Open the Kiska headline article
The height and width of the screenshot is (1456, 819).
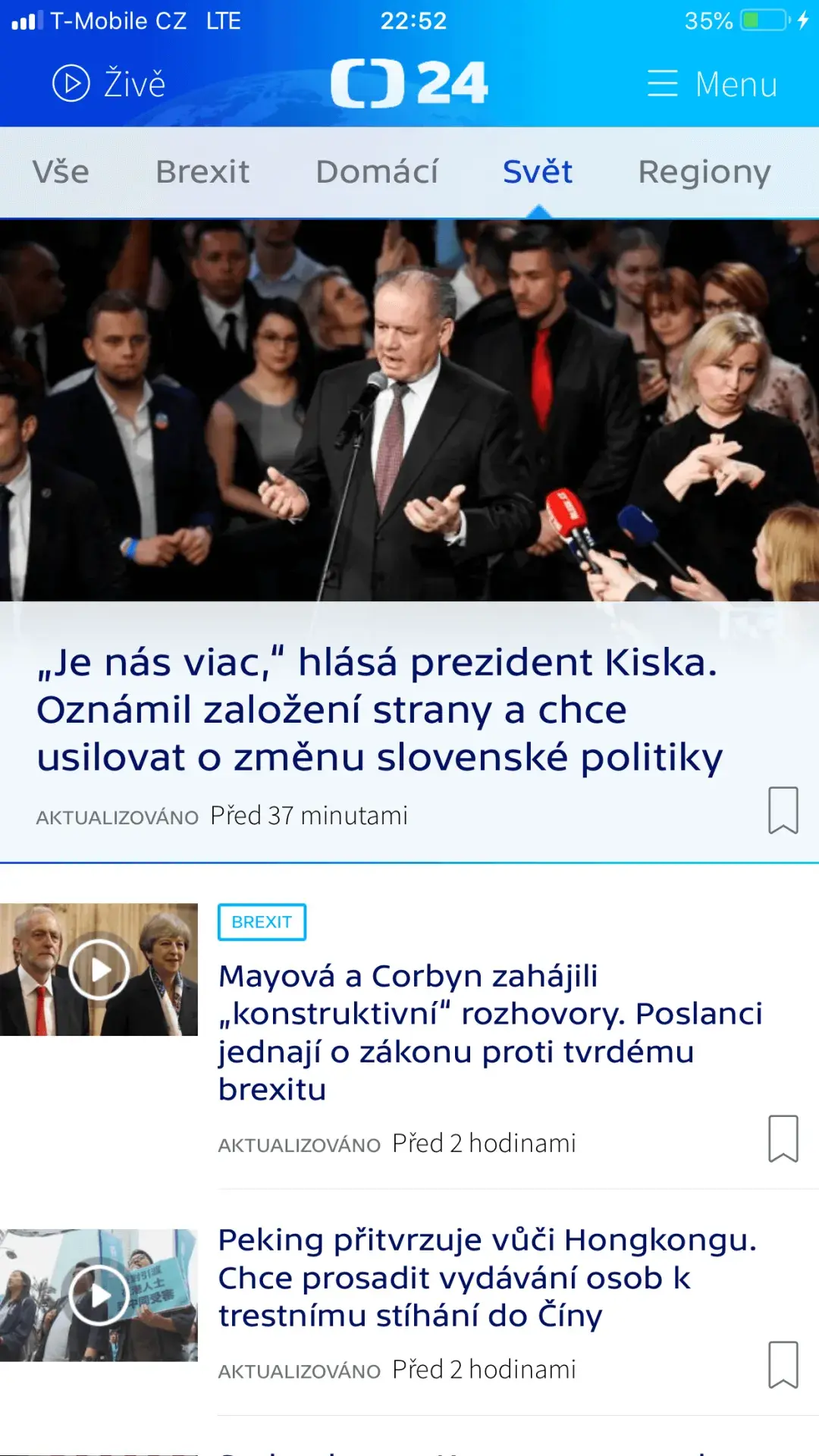[x=379, y=709]
